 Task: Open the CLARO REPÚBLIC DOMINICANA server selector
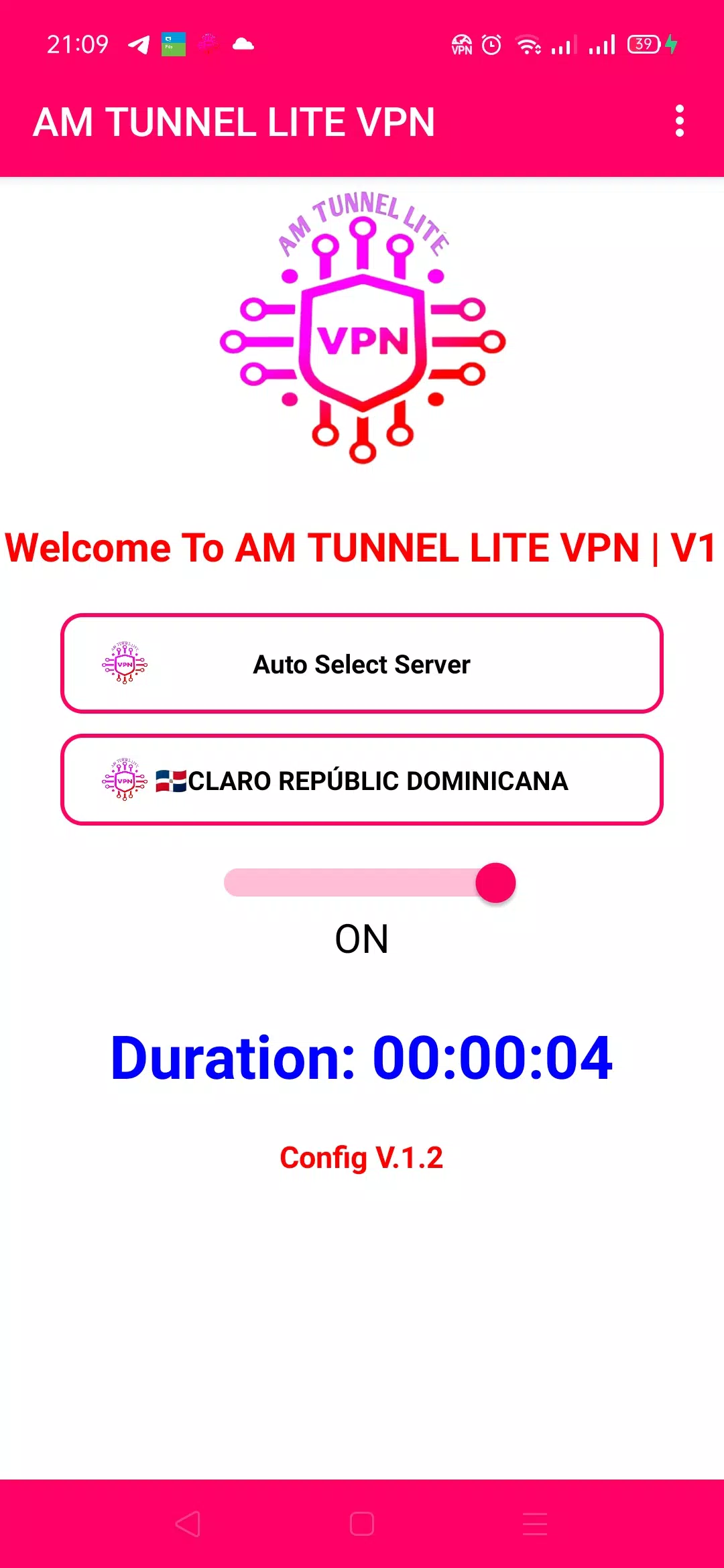(x=362, y=781)
